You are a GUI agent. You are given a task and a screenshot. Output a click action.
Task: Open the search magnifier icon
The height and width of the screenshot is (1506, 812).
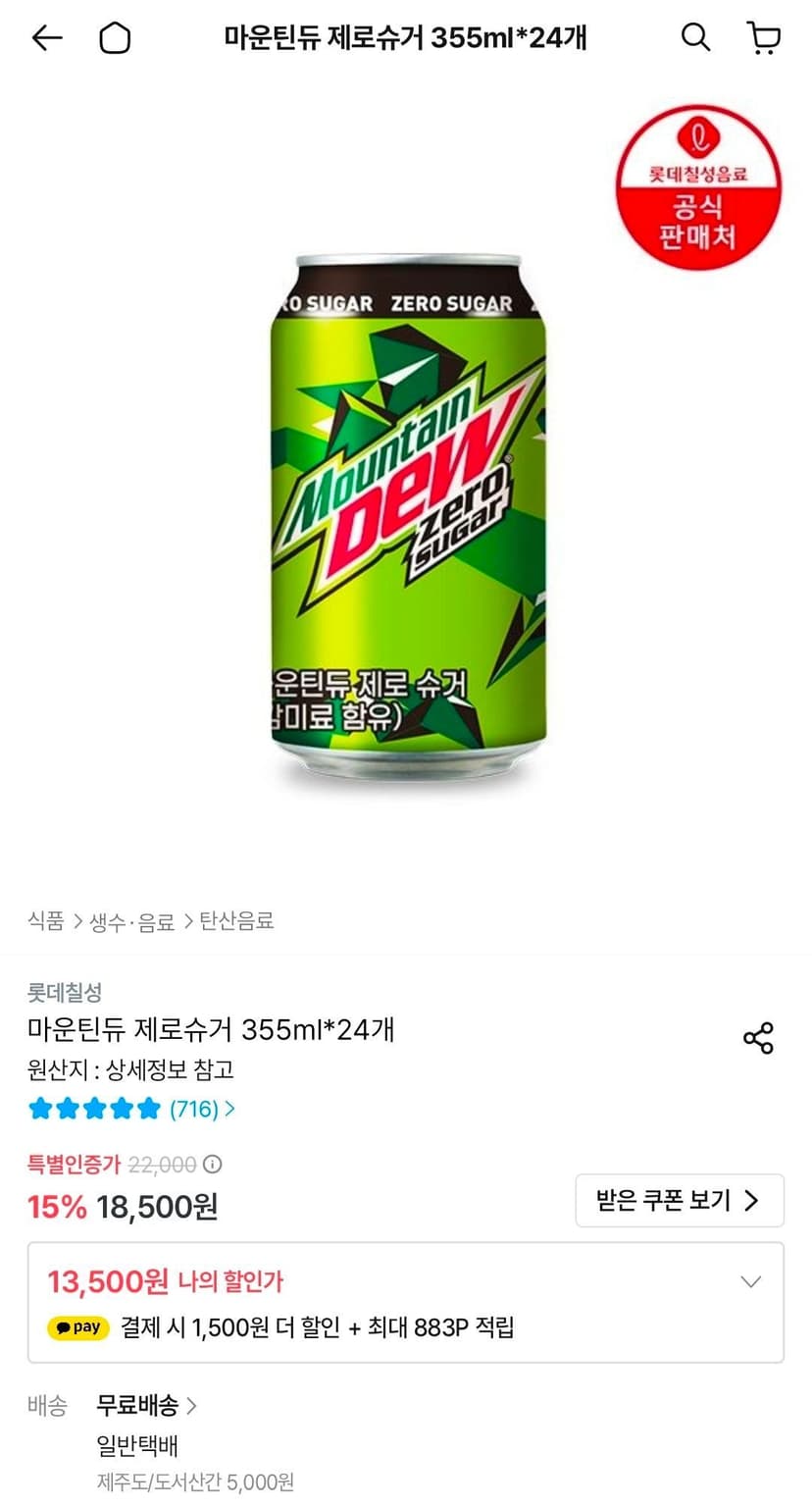[x=695, y=37]
